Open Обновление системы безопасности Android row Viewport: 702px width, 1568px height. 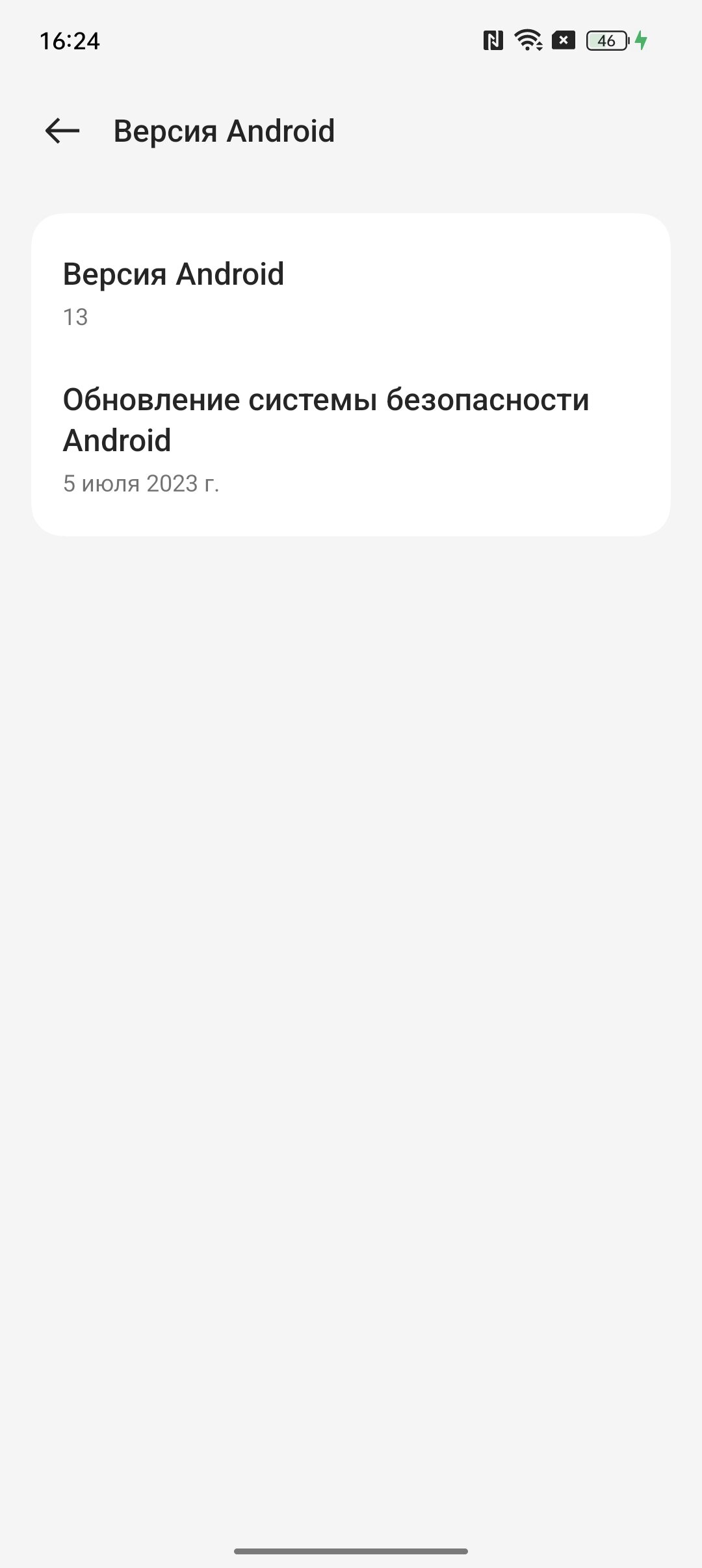click(x=351, y=441)
